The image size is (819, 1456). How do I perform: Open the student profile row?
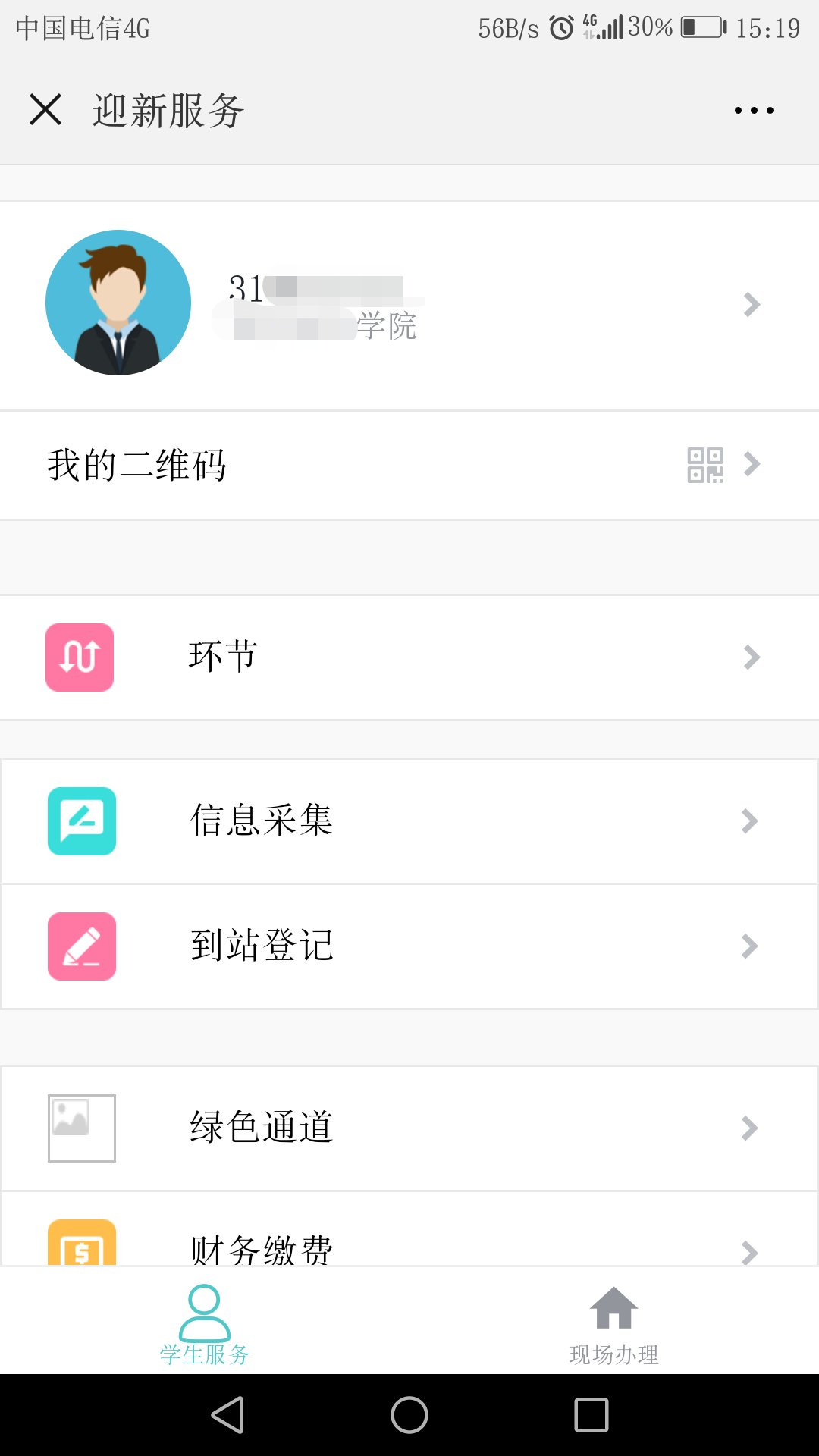coord(409,306)
